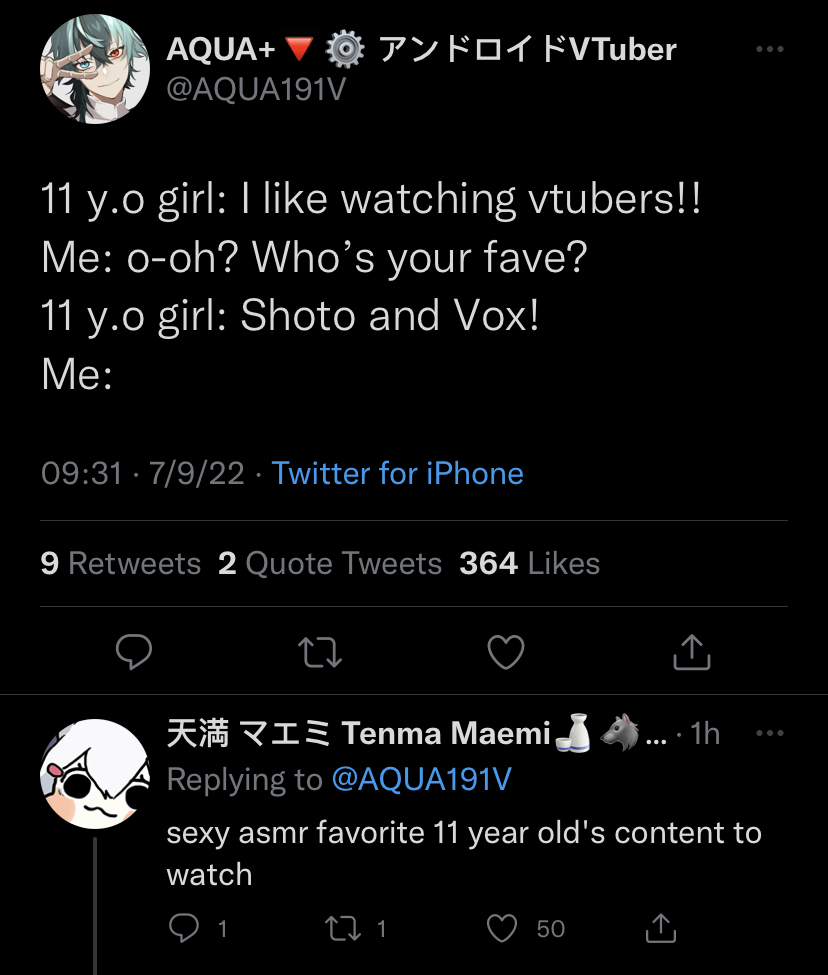
Task: Open @AQUA191V mention in the reply
Action: [420, 780]
